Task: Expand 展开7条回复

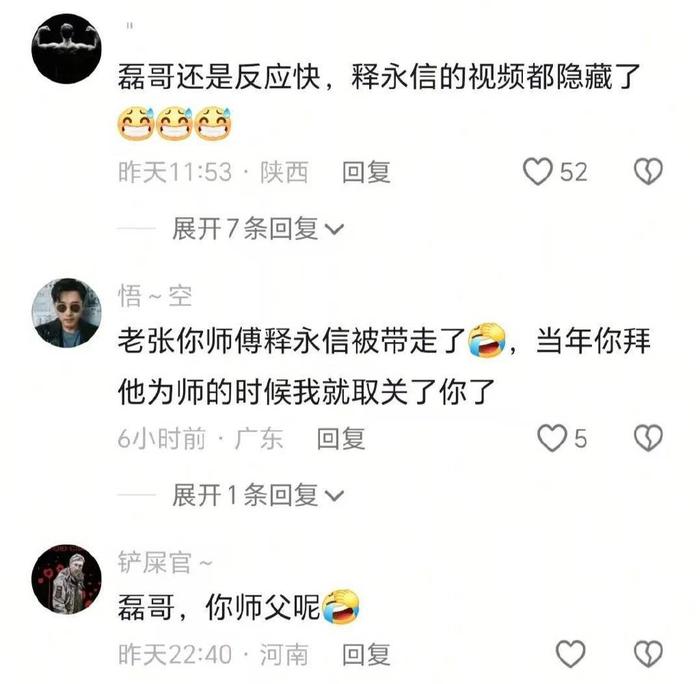Action: [257, 229]
